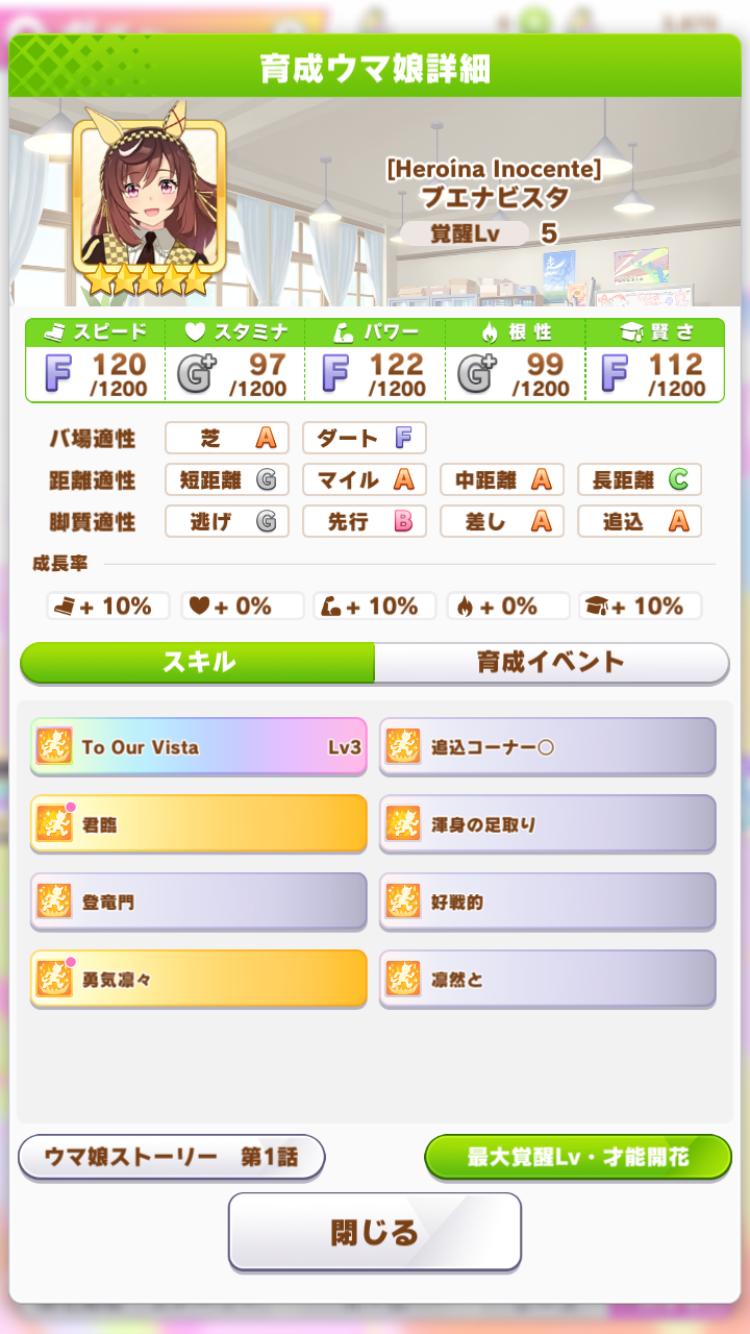View the 渾身の足取り skill
Screen dimensions: 750x1334
(548, 824)
